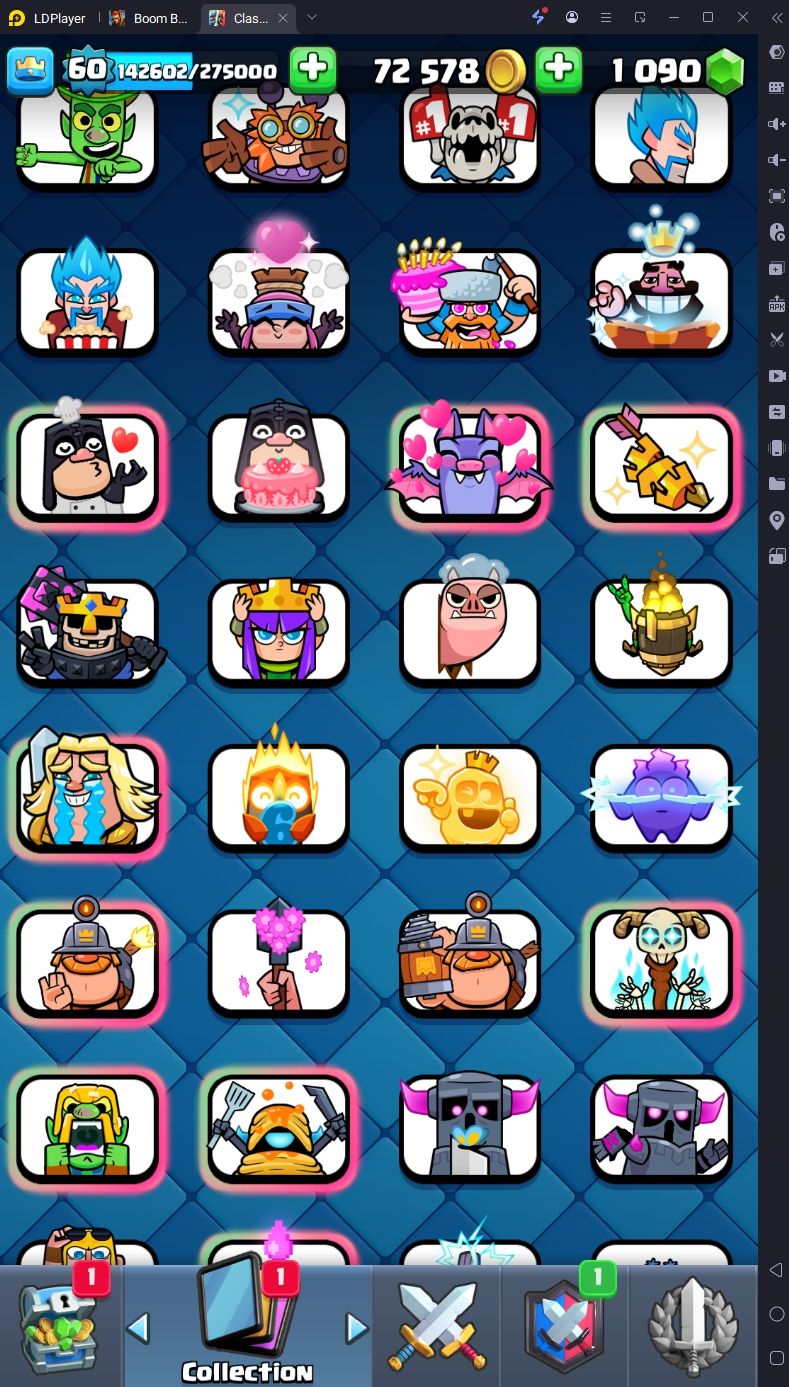Open the Shop chest tab
This screenshot has height=1387, width=789.
[x=60, y=1325]
